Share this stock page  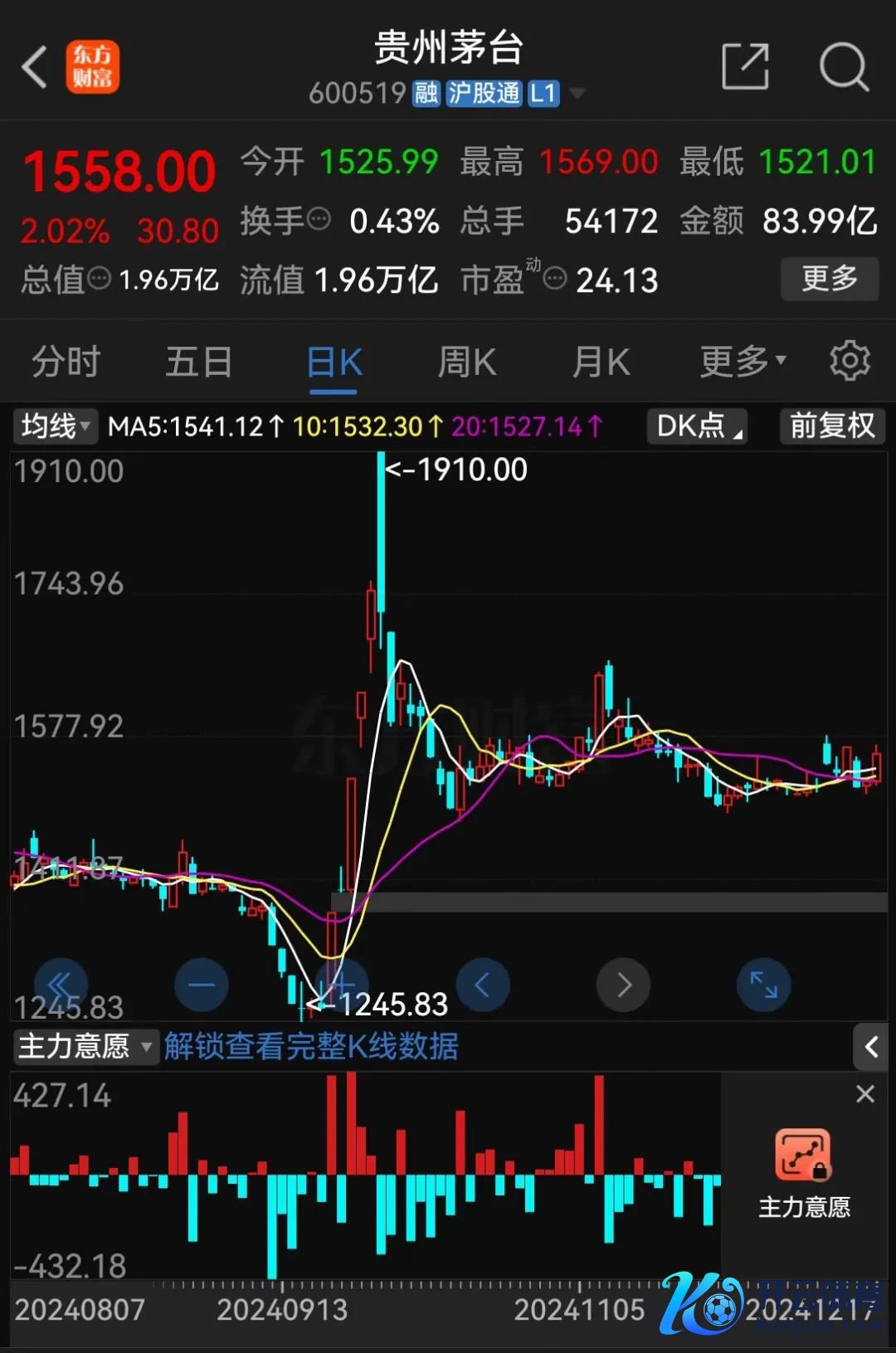[745, 66]
